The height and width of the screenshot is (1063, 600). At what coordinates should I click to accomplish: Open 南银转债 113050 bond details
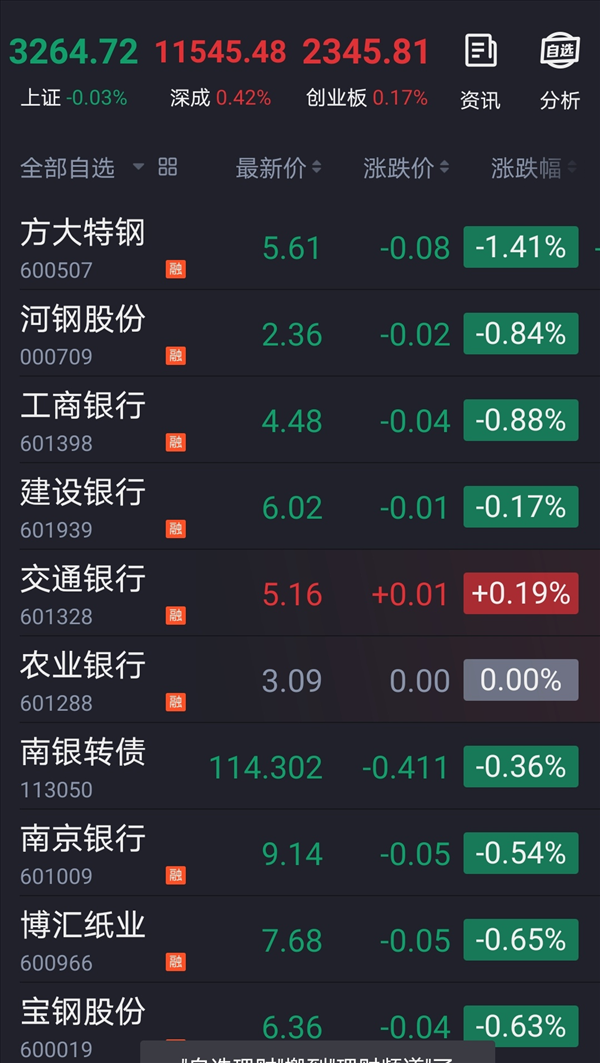[x=300, y=767]
